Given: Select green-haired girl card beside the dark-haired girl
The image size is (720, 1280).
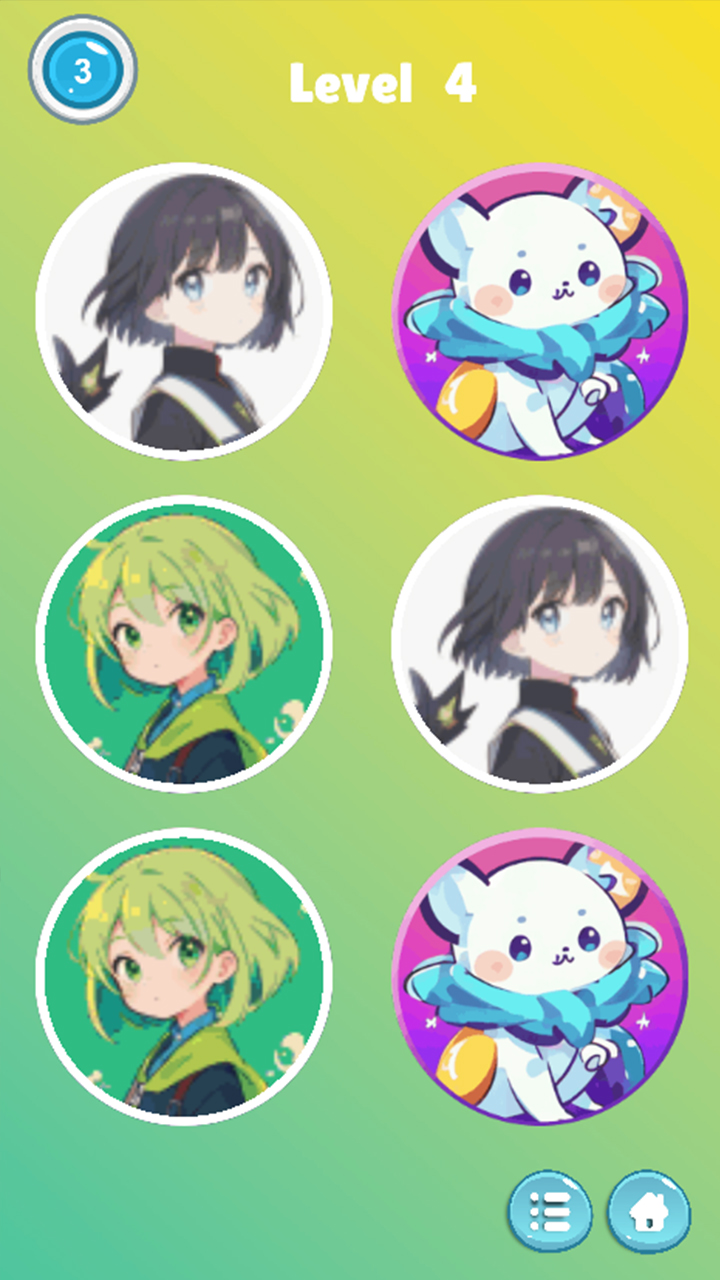Looking at the screenshot, I should (x=184, y=644).
